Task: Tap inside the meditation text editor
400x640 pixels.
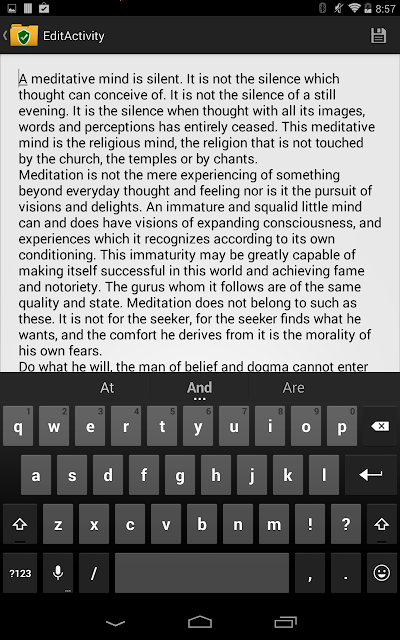Action: pos(200,213)
